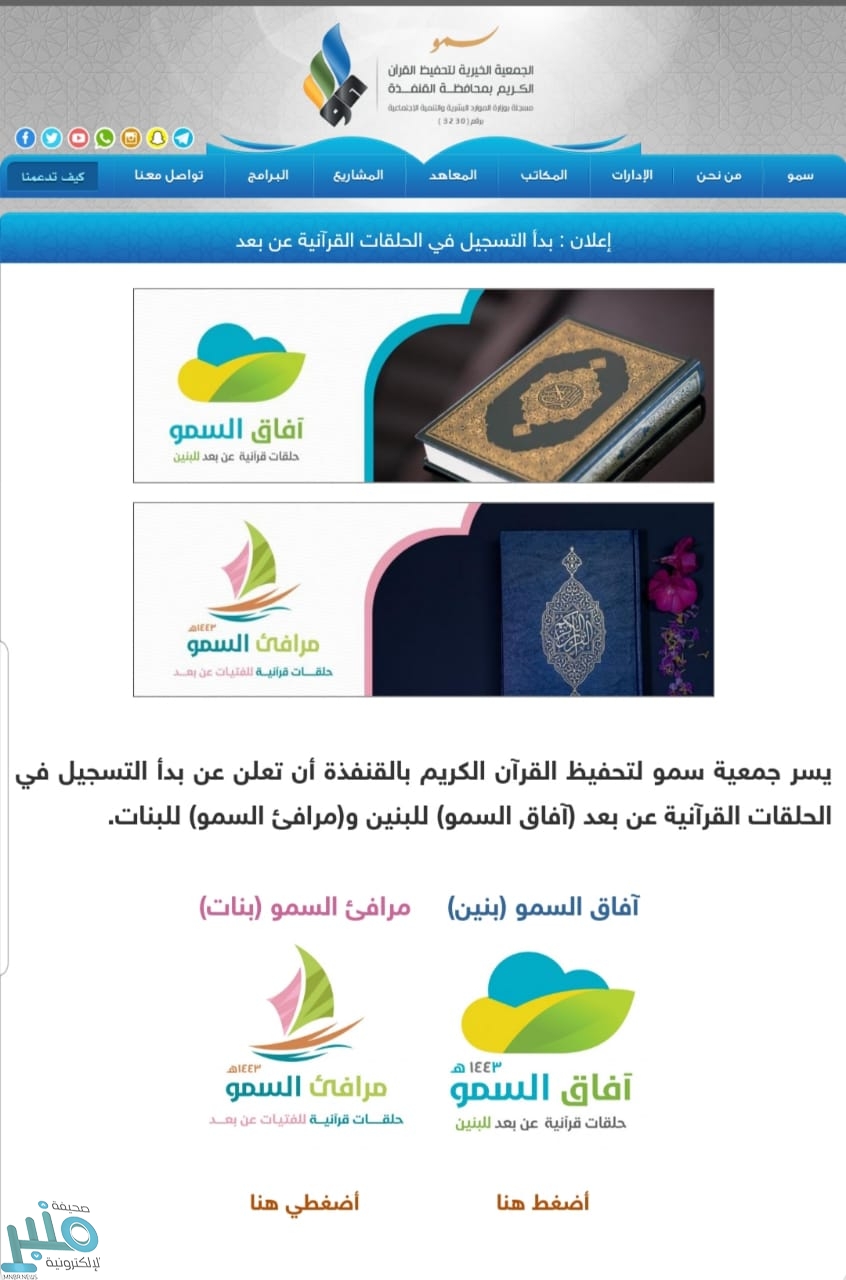Open the Facebook social icon
The width and height of the screenshot is (846, 1280).
[x=25, y=138]
